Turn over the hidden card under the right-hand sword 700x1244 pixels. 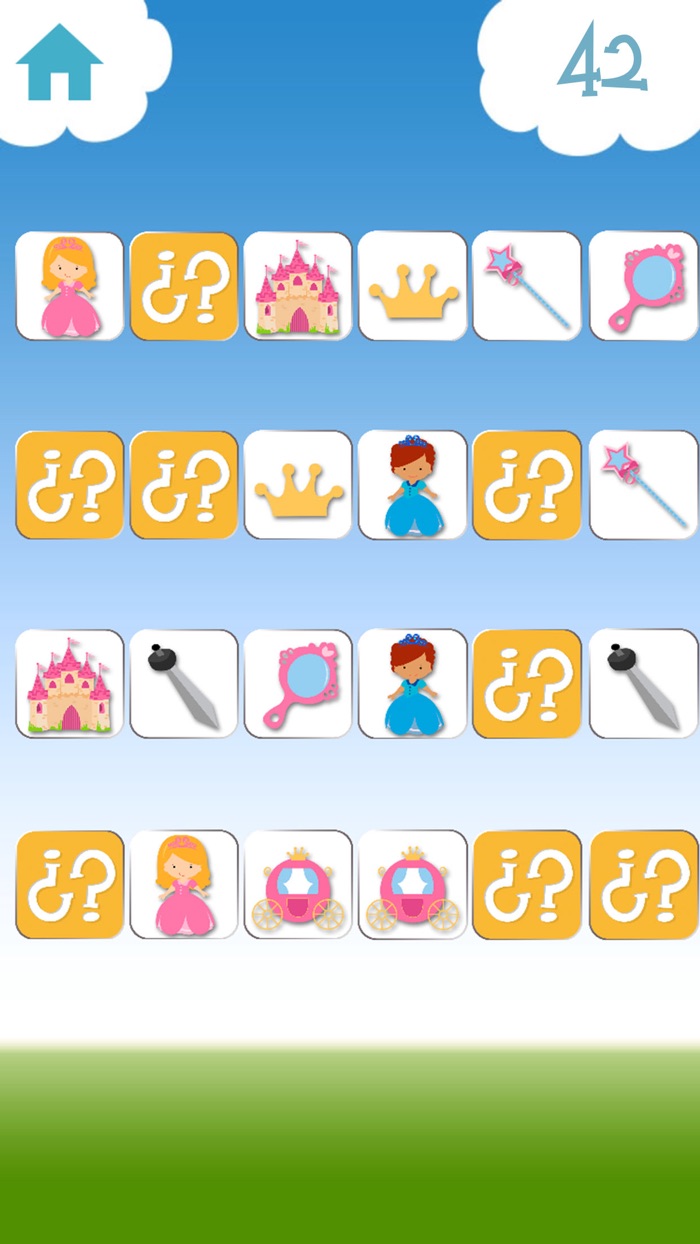(x=644, y=884)
